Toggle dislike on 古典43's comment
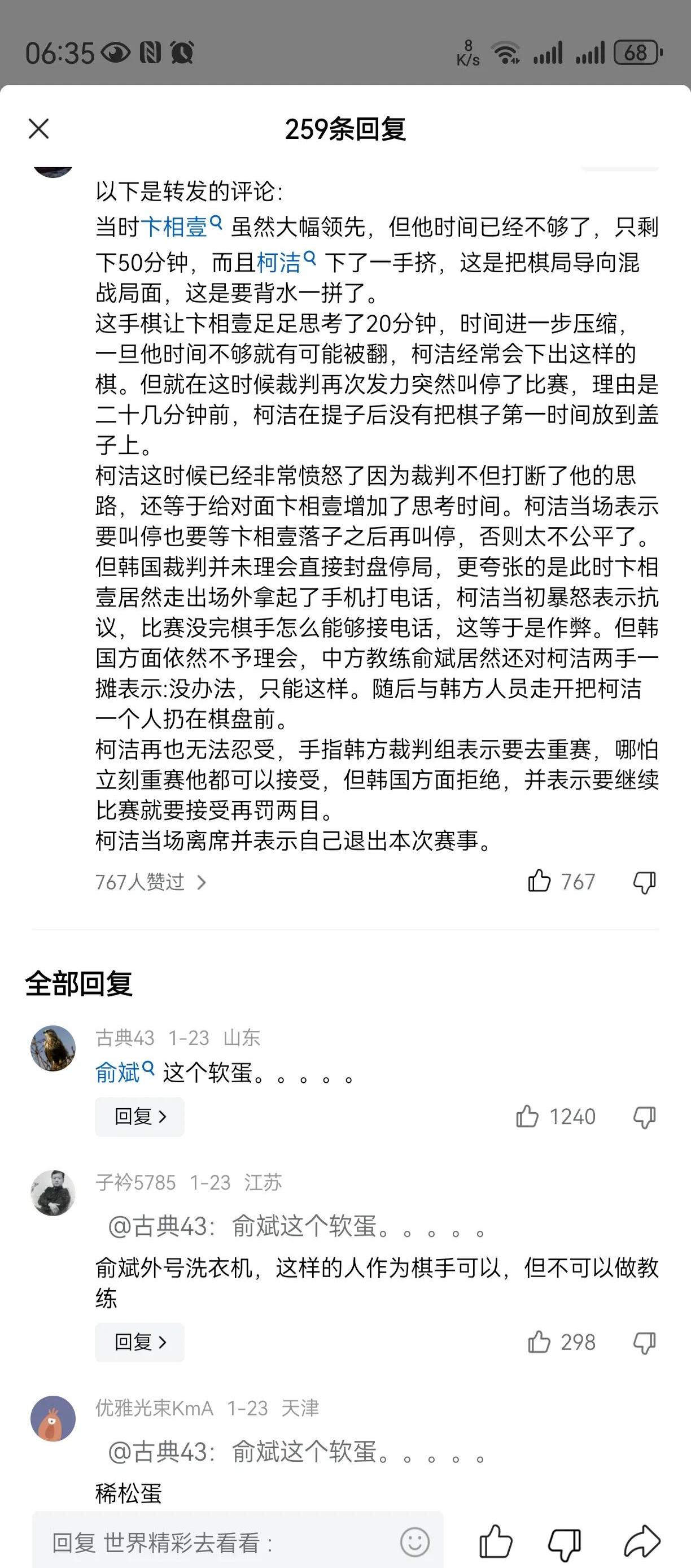This screenshot has width=691, height=1568. (x=644, y=1116)
